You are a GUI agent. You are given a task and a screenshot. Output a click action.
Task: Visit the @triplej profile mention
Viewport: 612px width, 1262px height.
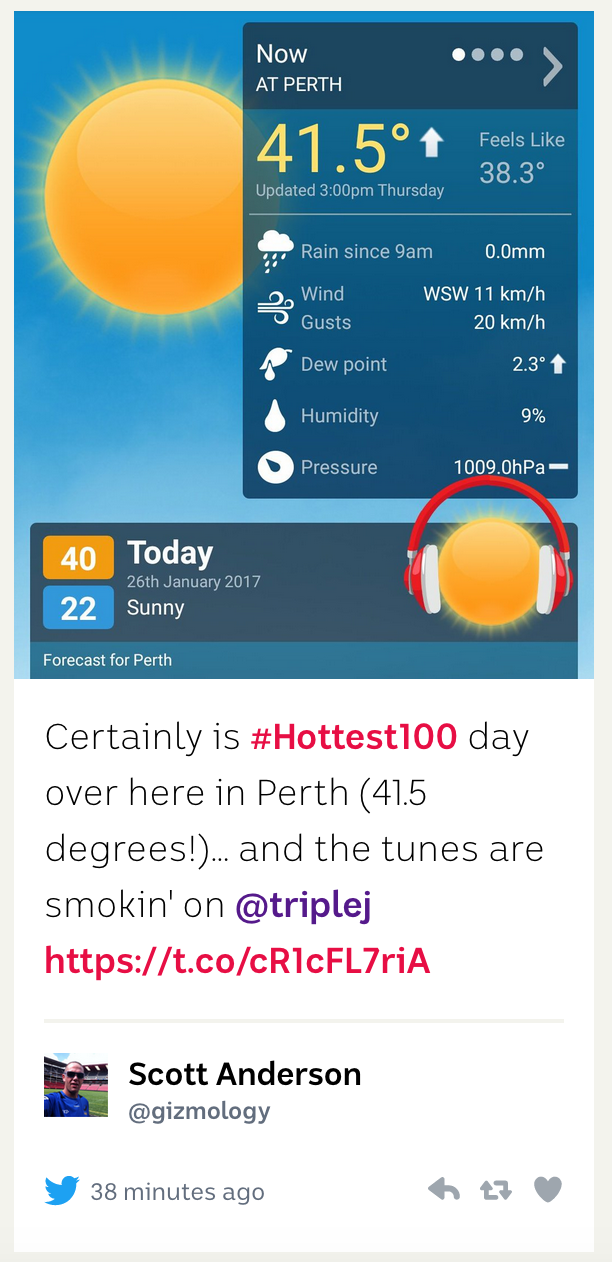303,906
